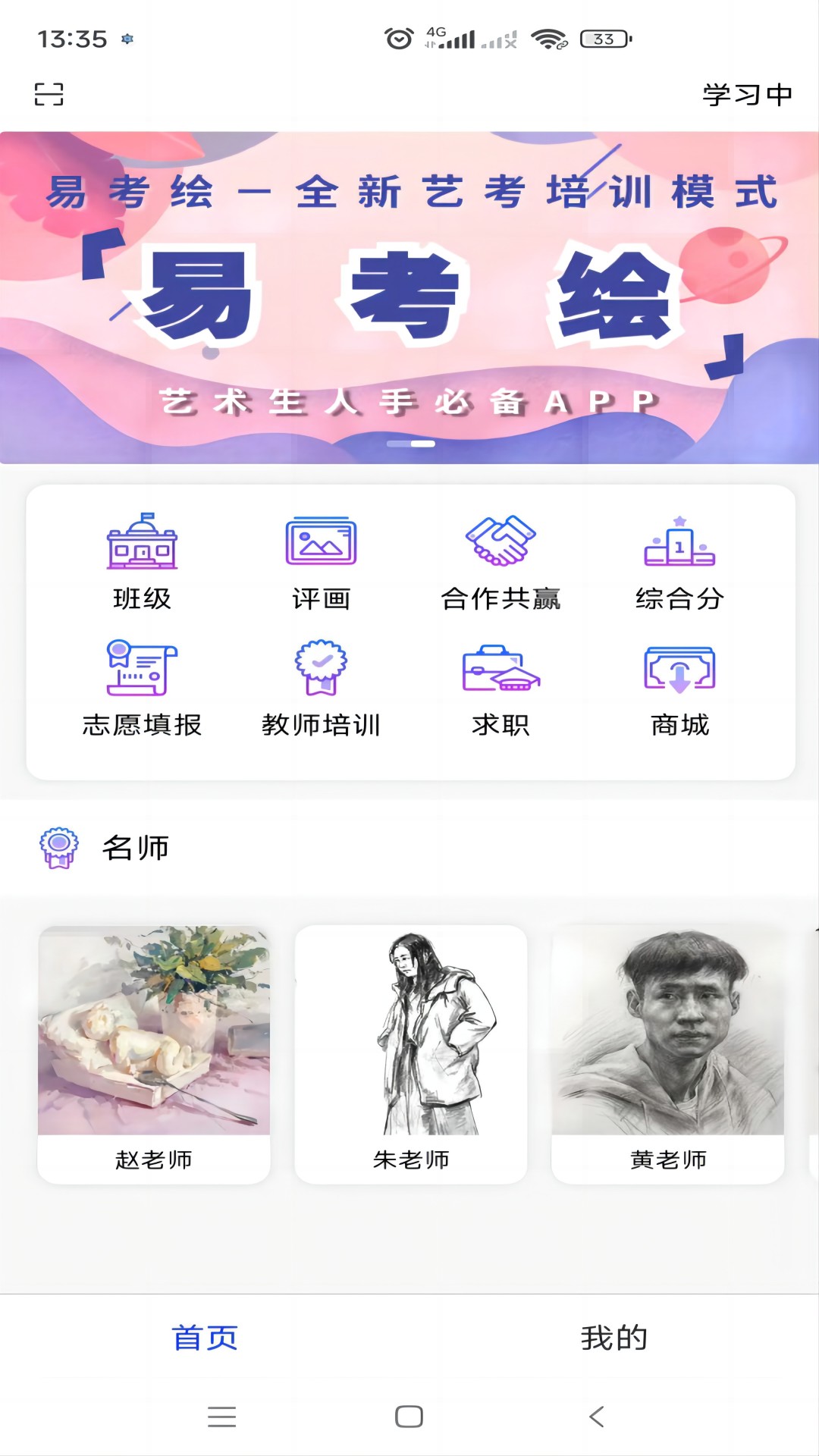This screenshot has height=1456, width=819.
Task: Open 评画 painting review
Action: click(x=321, y=562)
